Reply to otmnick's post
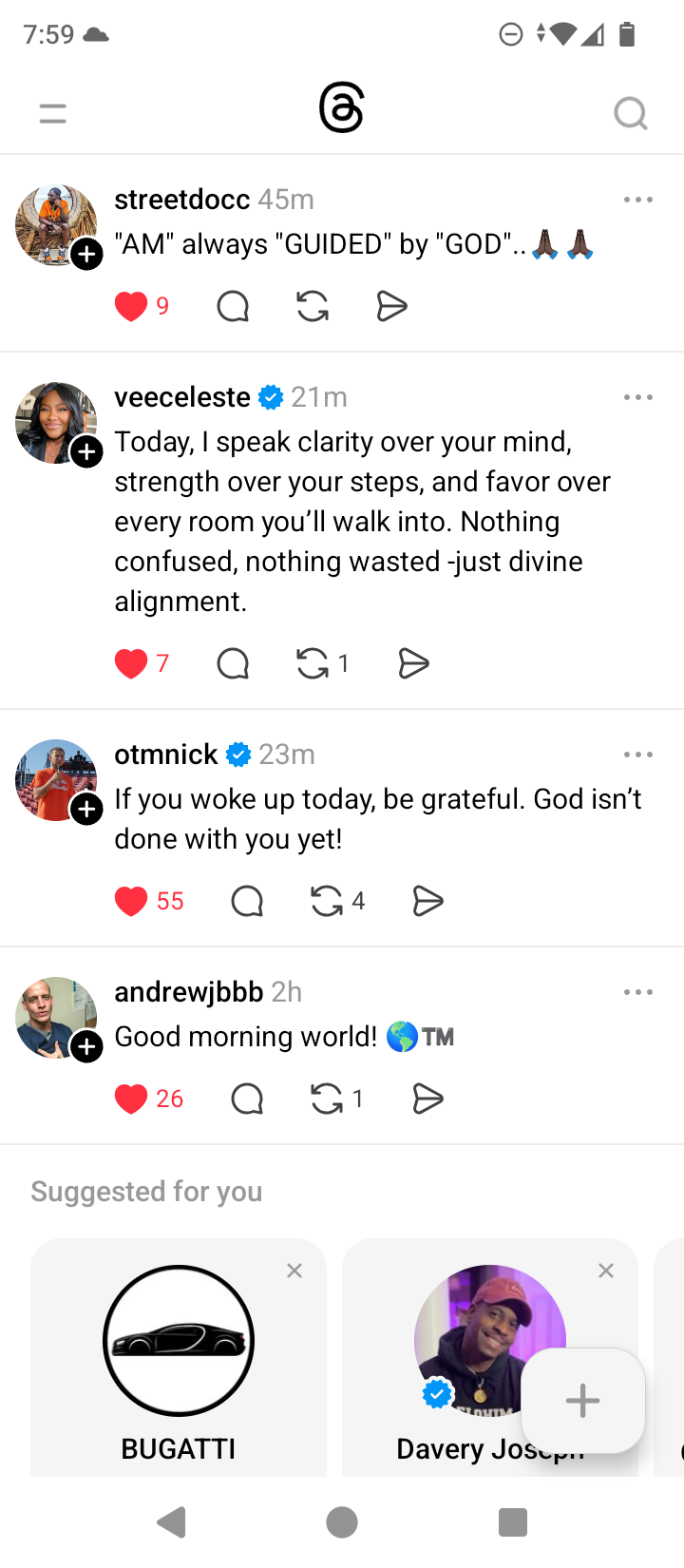The image size is (684, 1568). [x=247, y=901]
